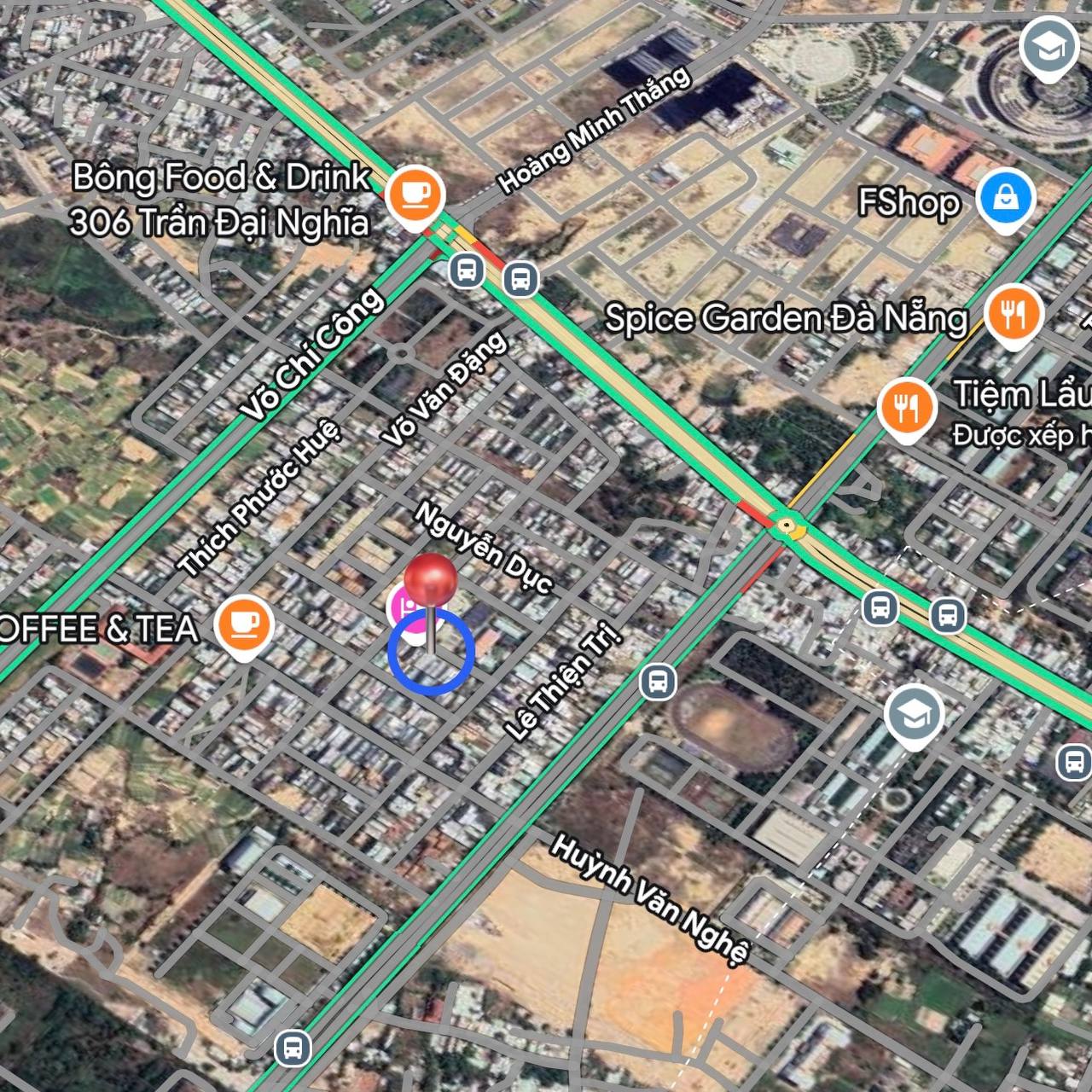
Task: Tap the Tiệm Lẩu restaurant marker
Action: tap(907, 406)
